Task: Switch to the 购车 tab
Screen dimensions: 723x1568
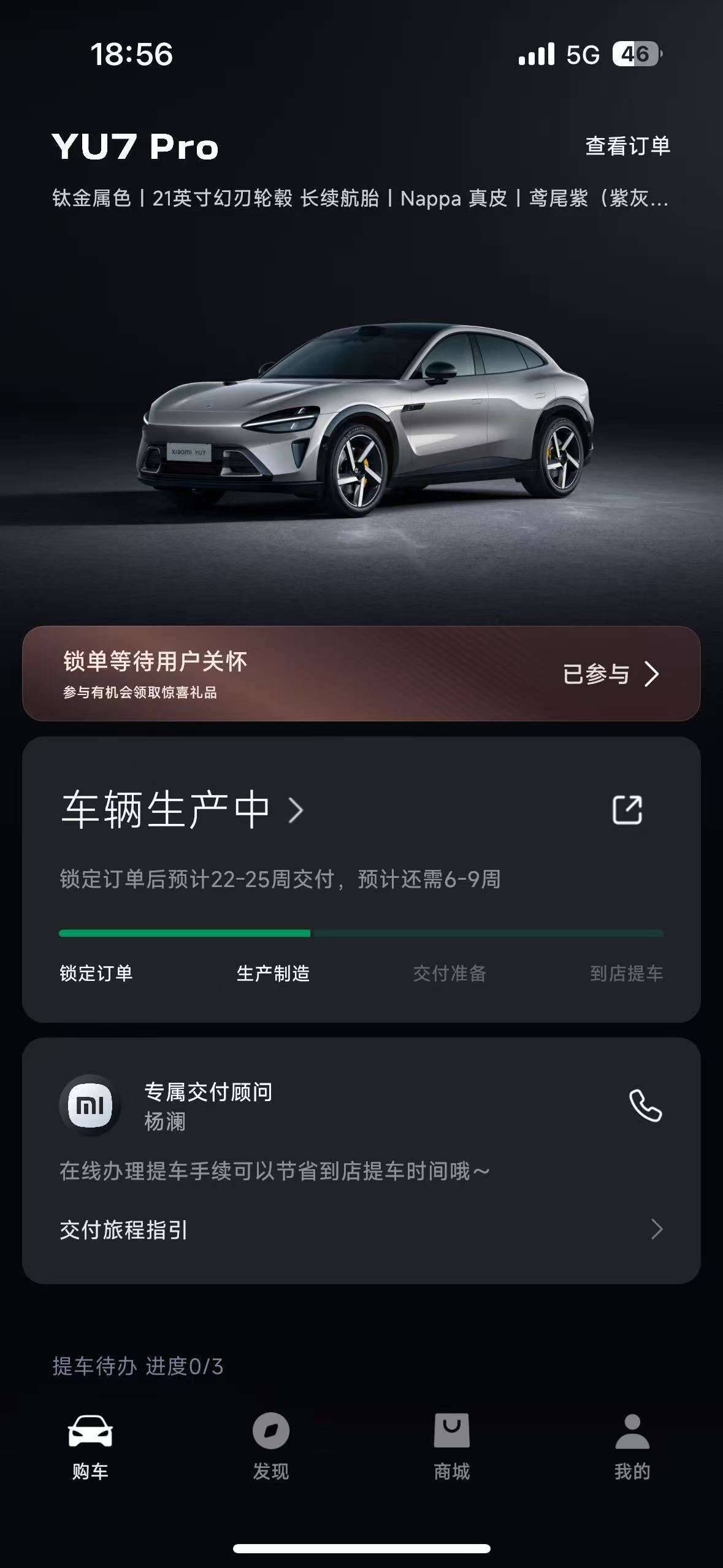Action: pyautogui.click(x=90, y=1447)
